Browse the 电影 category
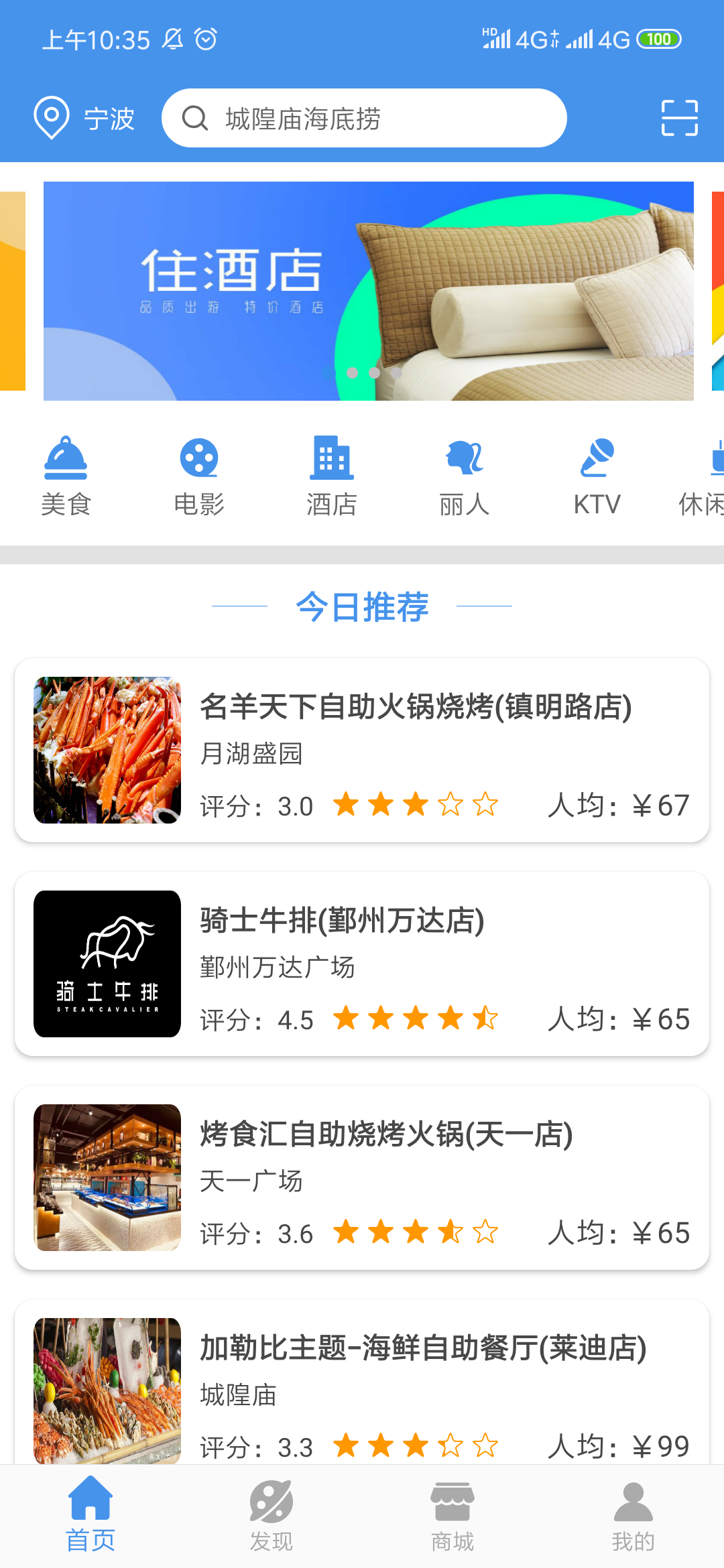 (x=198, y=476)
